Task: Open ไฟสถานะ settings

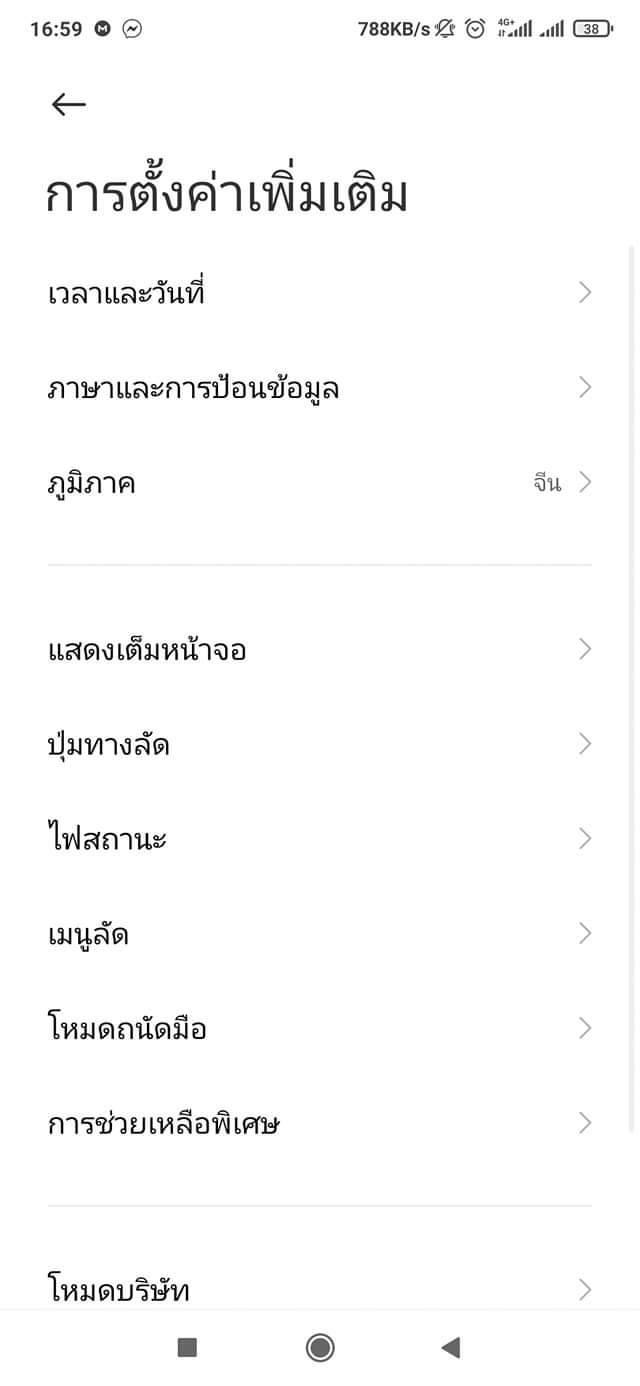Action: coord(320,839)
